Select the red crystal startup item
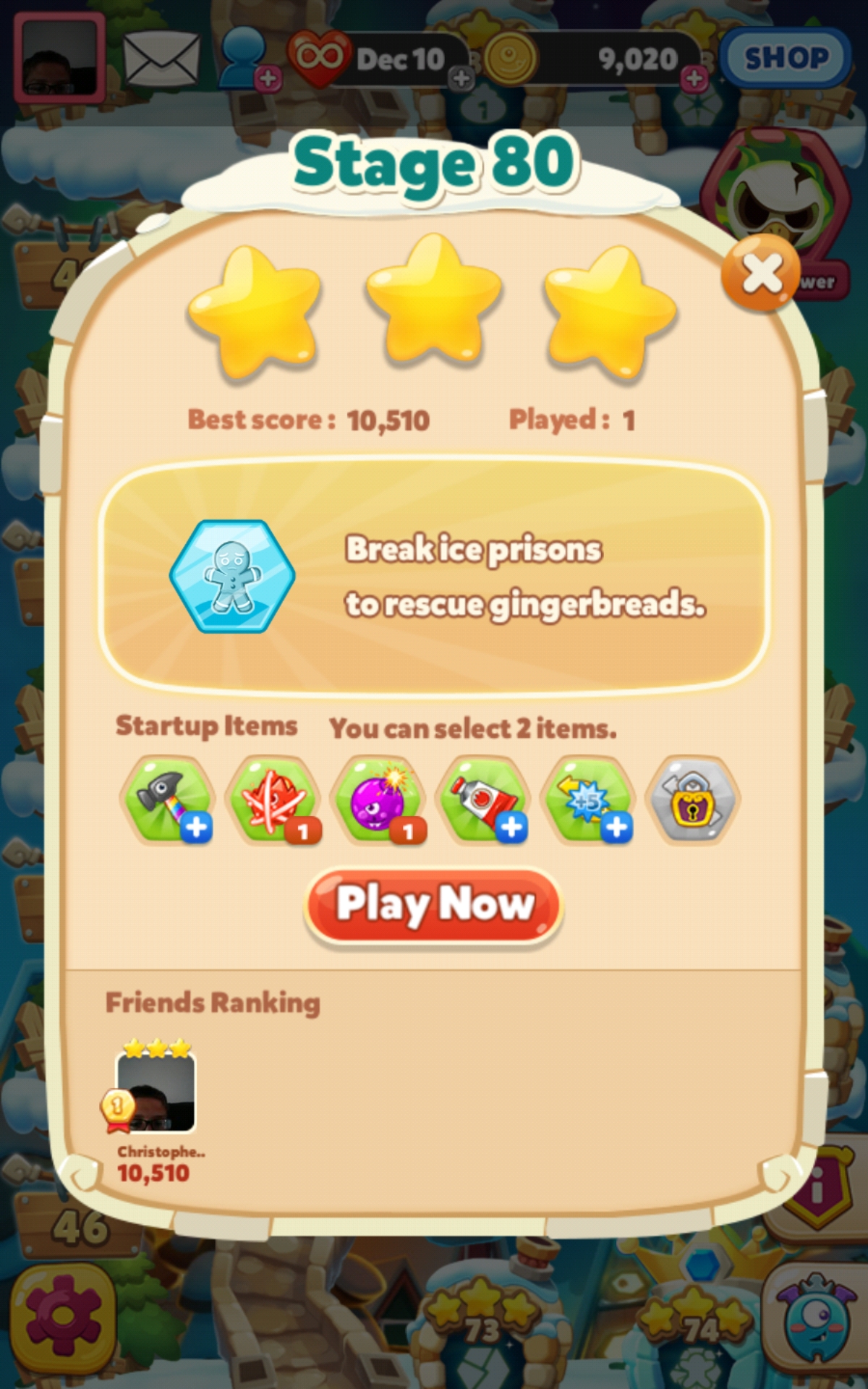 [273, 799]
